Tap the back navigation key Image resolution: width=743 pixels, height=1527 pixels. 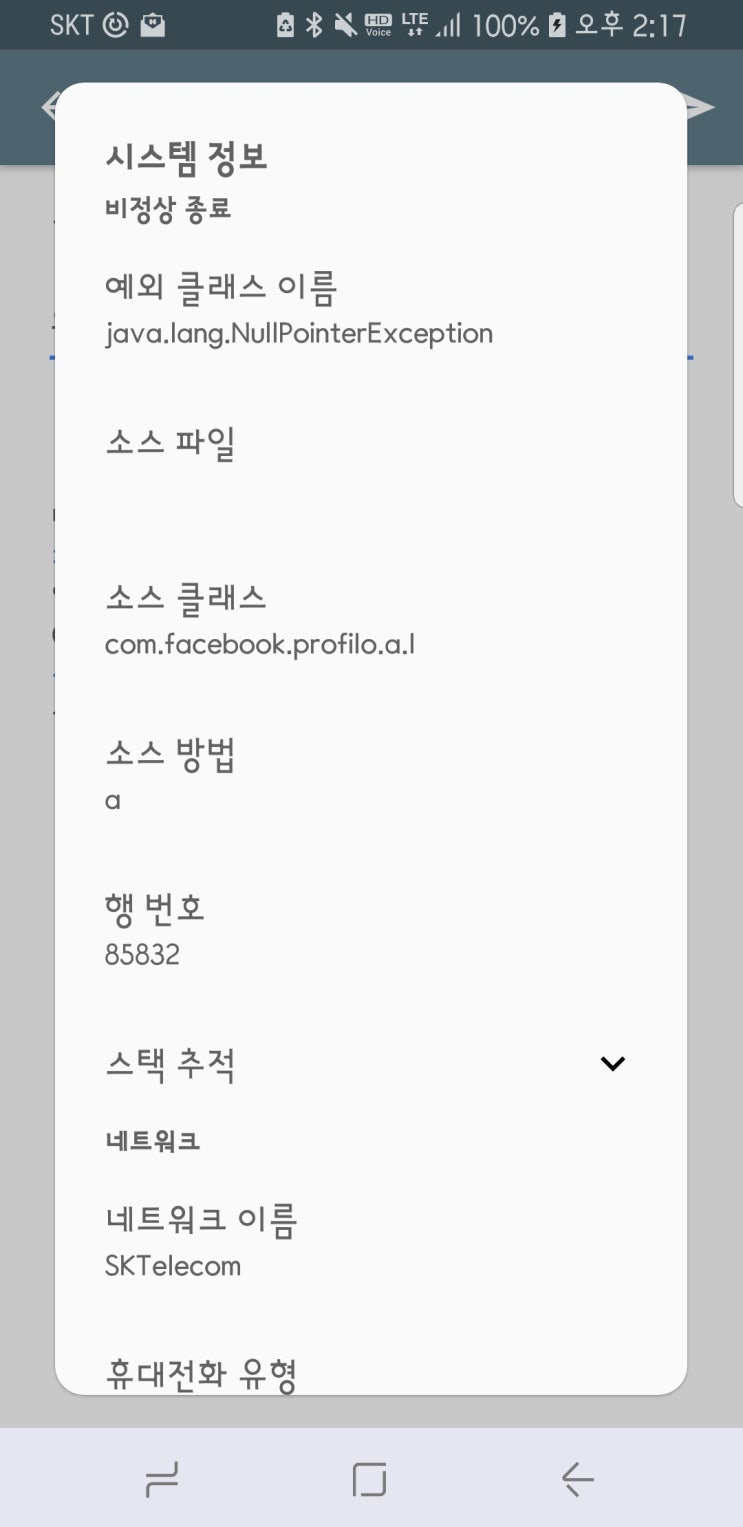[578, 1479]
